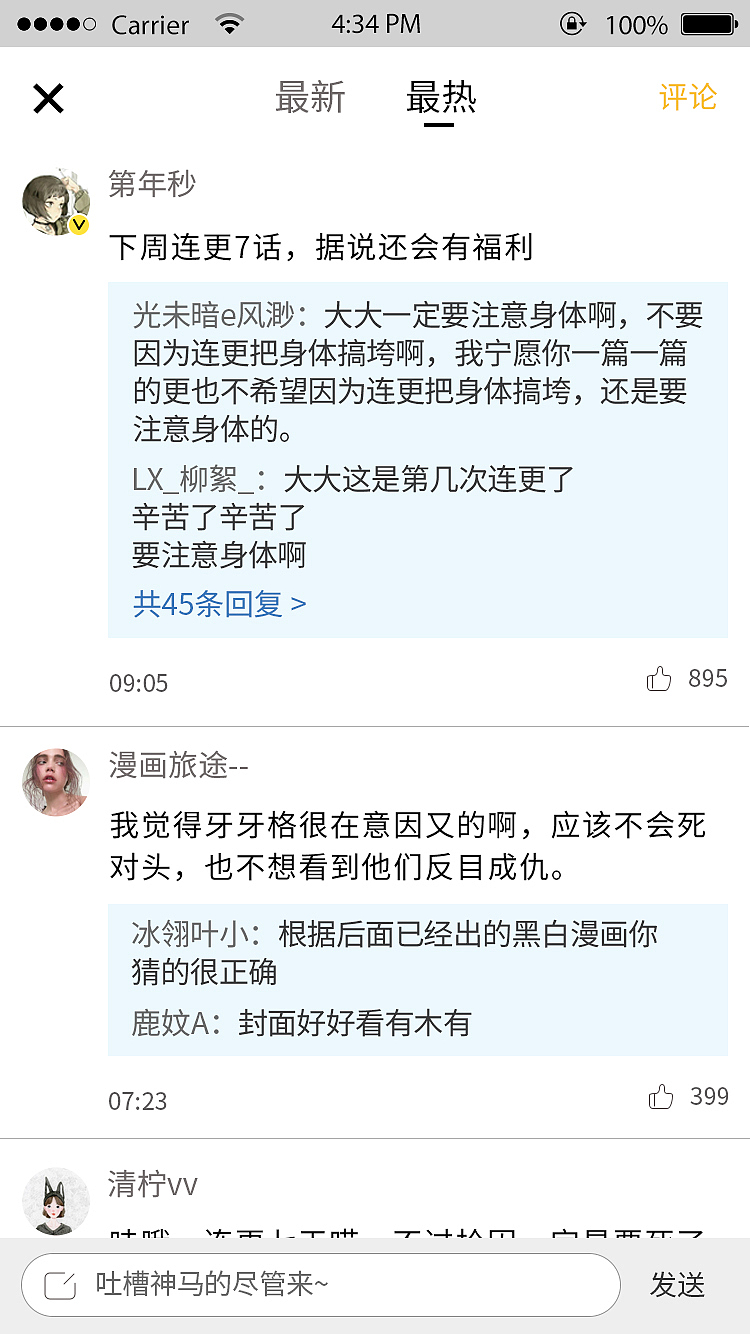Tap the thumbs-up icon next to 895
This screenshot has width=750, height=1334.
click(660, 678)
